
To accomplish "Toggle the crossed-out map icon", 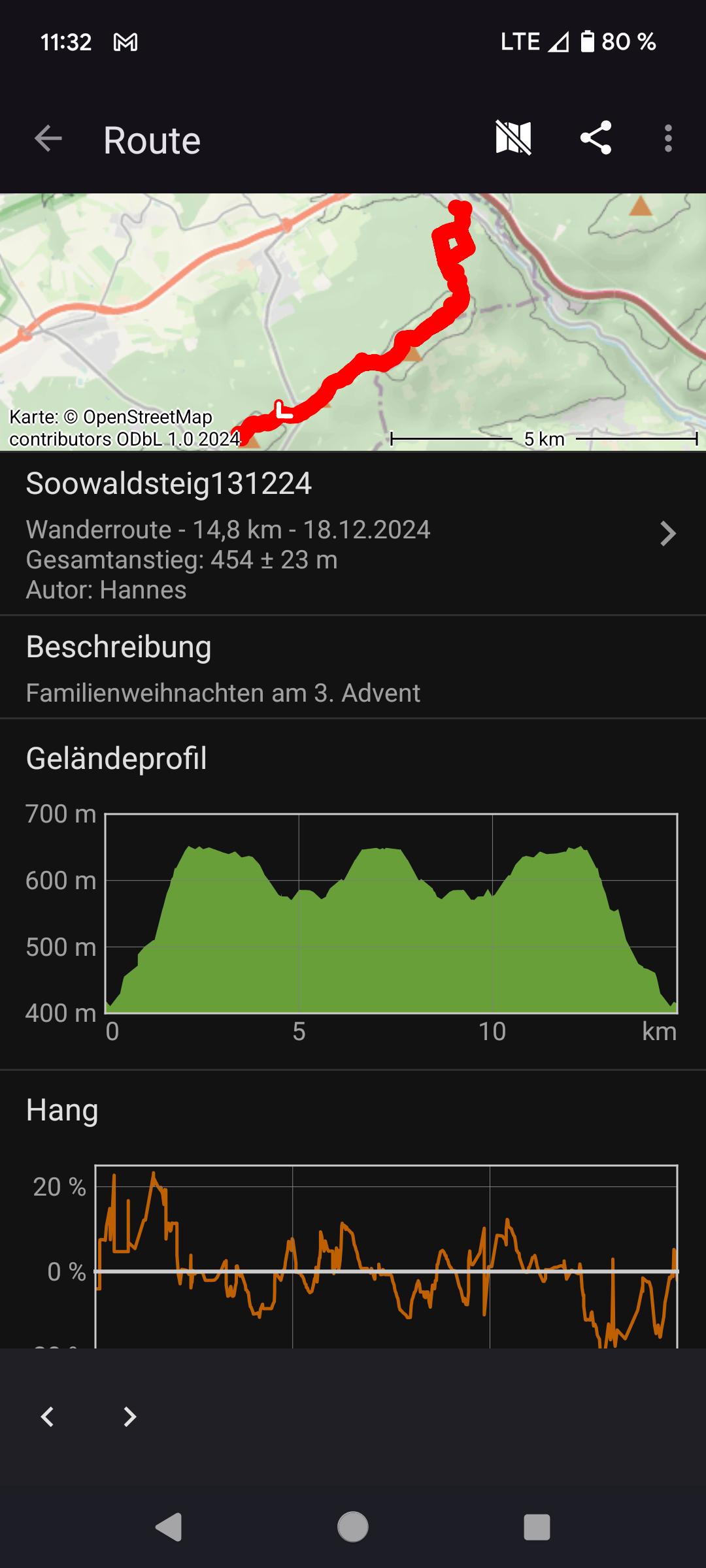I will tap(514, 138).
